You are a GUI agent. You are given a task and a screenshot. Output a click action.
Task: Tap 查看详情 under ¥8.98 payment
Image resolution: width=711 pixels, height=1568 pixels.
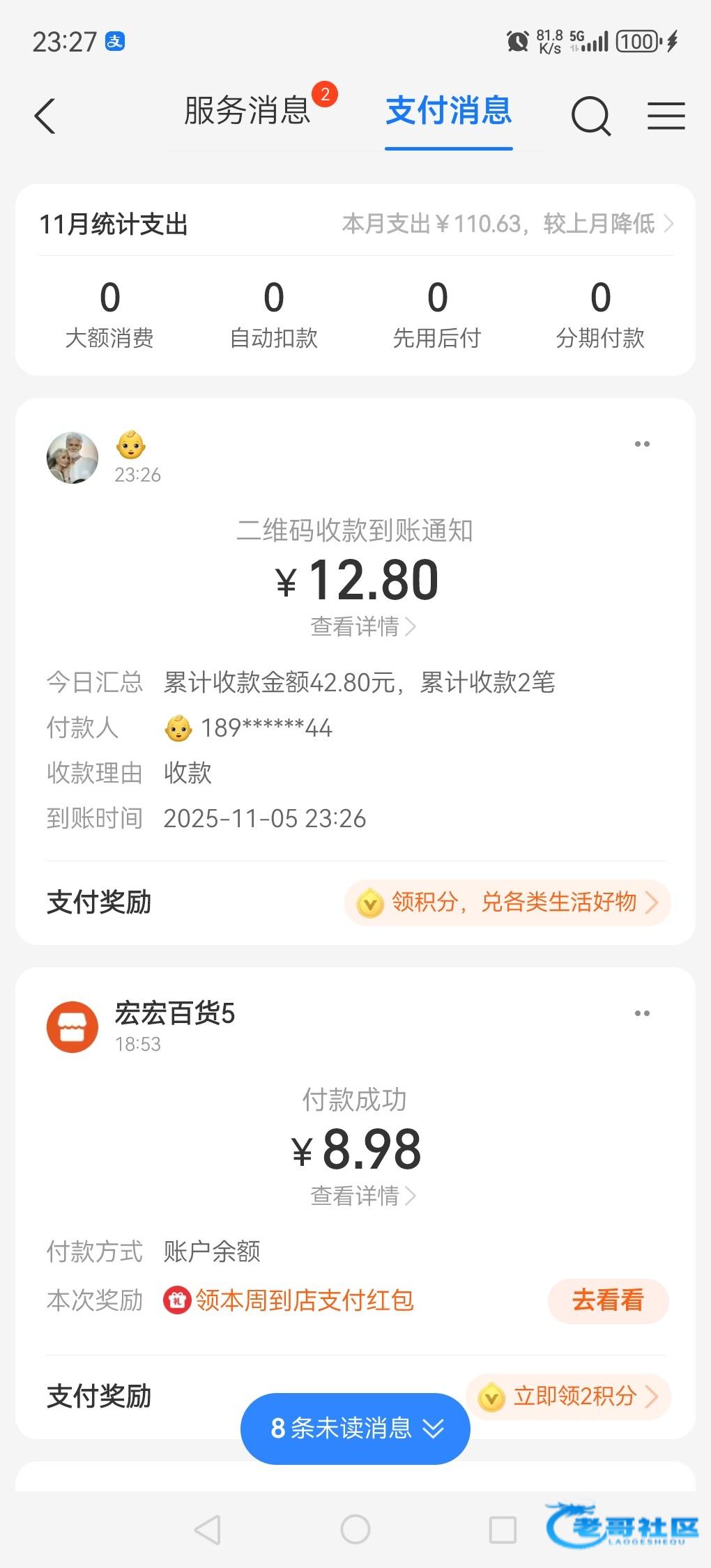(x=362, y=1196)
